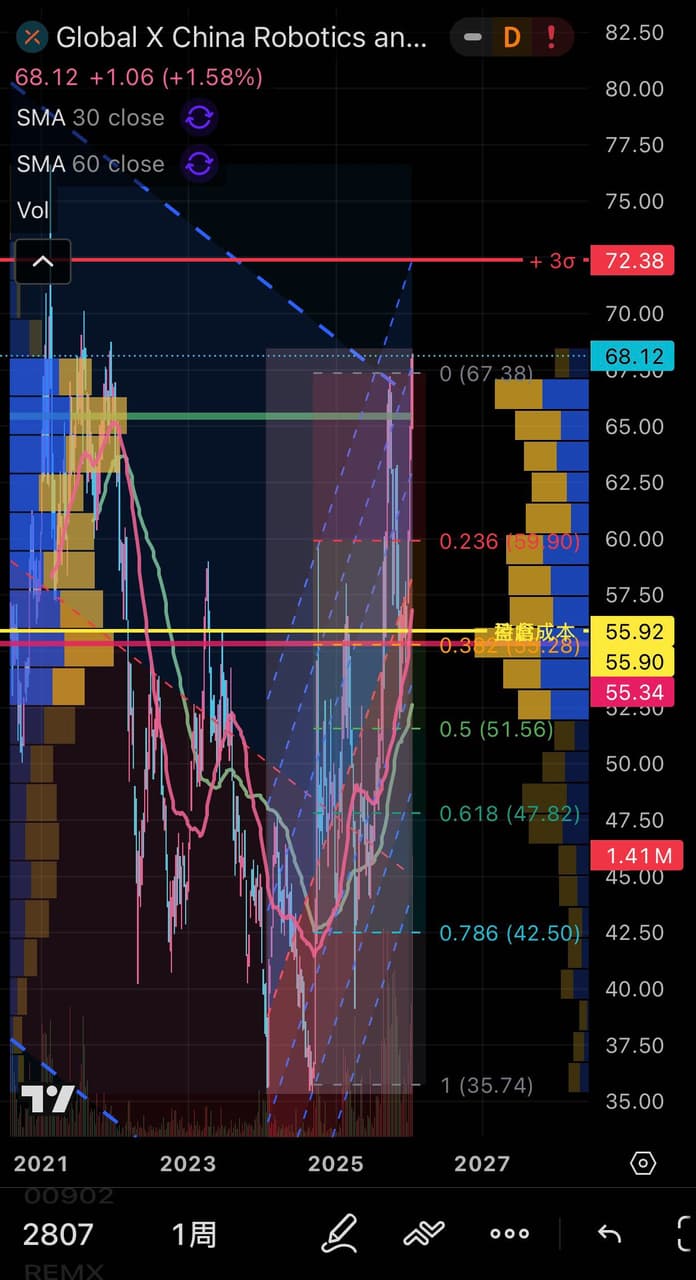This screenshot has width=696, height=1280.
Task: Open the indicators menu
Action: tap(424, 1234)
